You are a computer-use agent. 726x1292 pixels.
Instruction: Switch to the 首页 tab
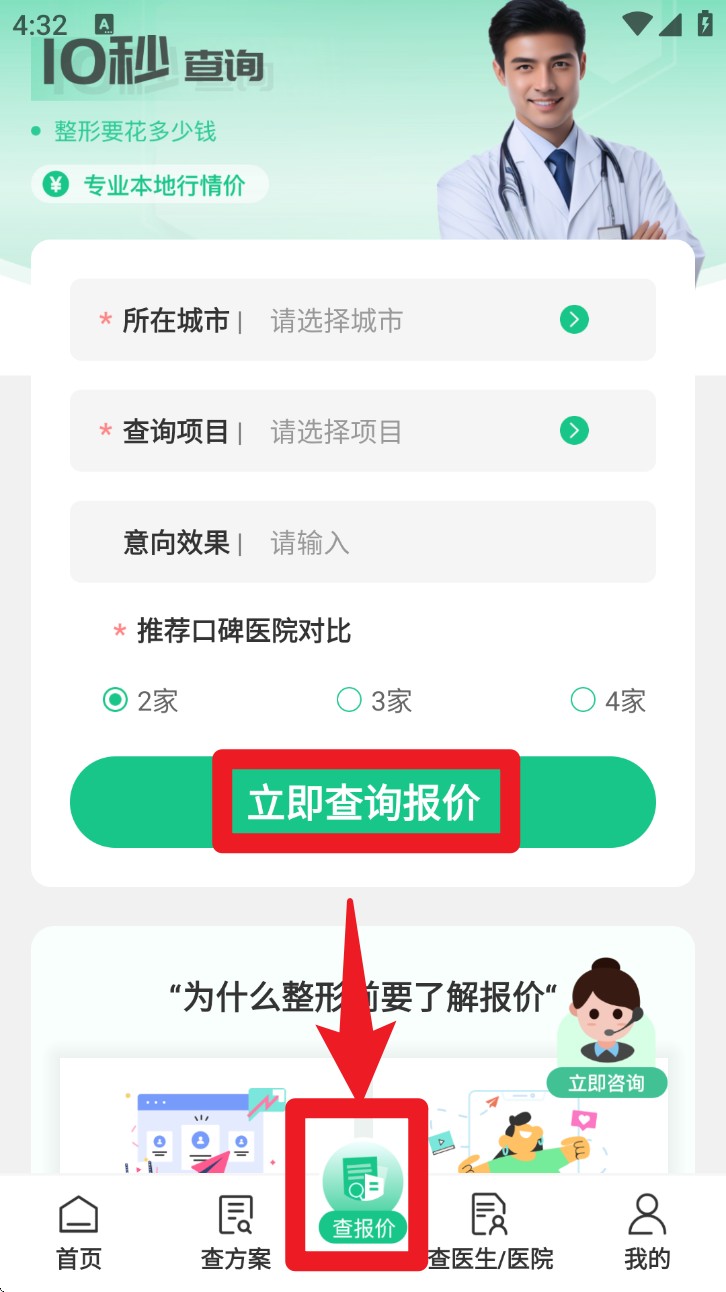point(79,1232)
